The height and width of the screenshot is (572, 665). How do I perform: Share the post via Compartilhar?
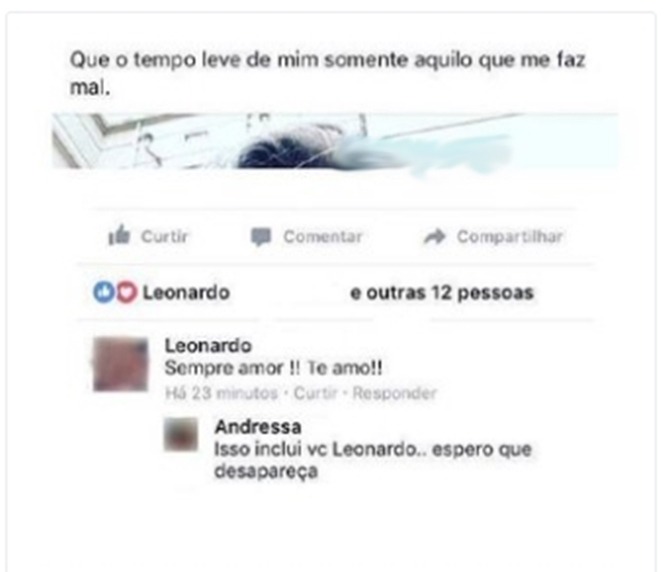(494, 237)
